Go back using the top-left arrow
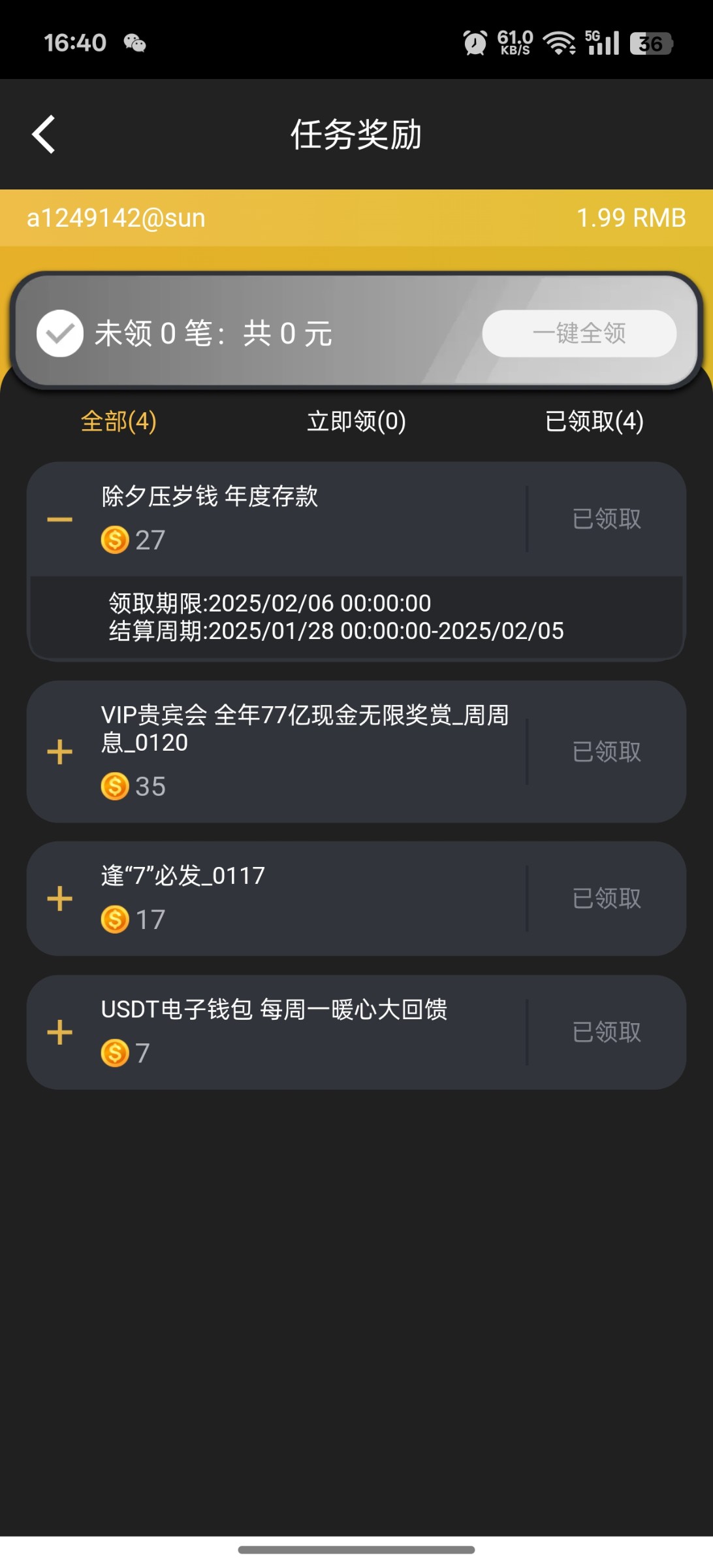 point(44,135)
